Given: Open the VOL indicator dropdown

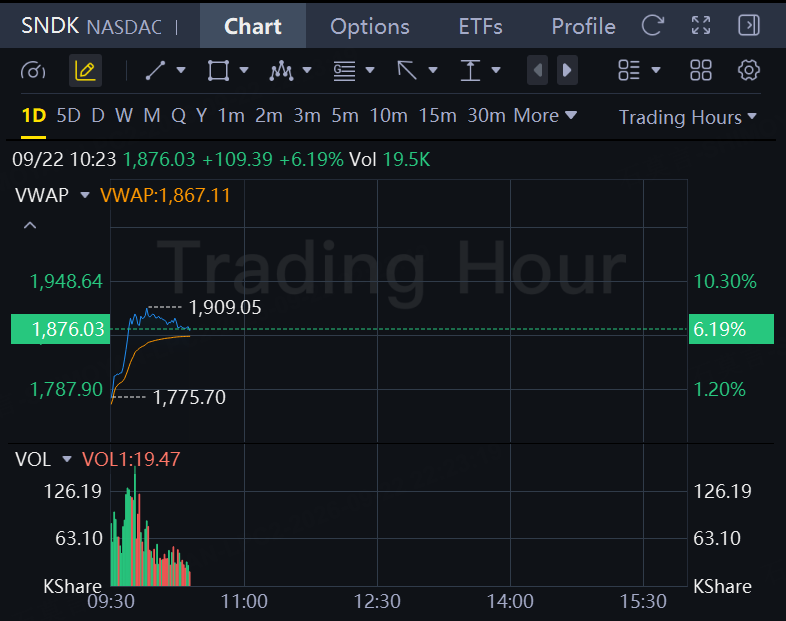Looking at the screenshot, I should 67,459.
